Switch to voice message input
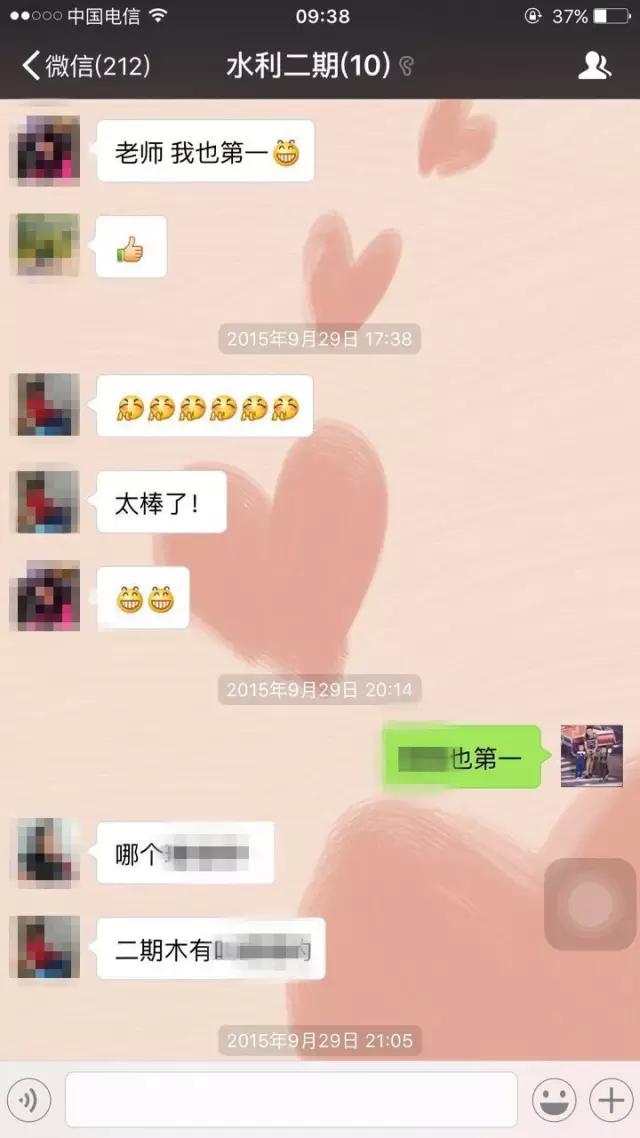Viewport: 640px width, 1138px height. point(28,1100)
